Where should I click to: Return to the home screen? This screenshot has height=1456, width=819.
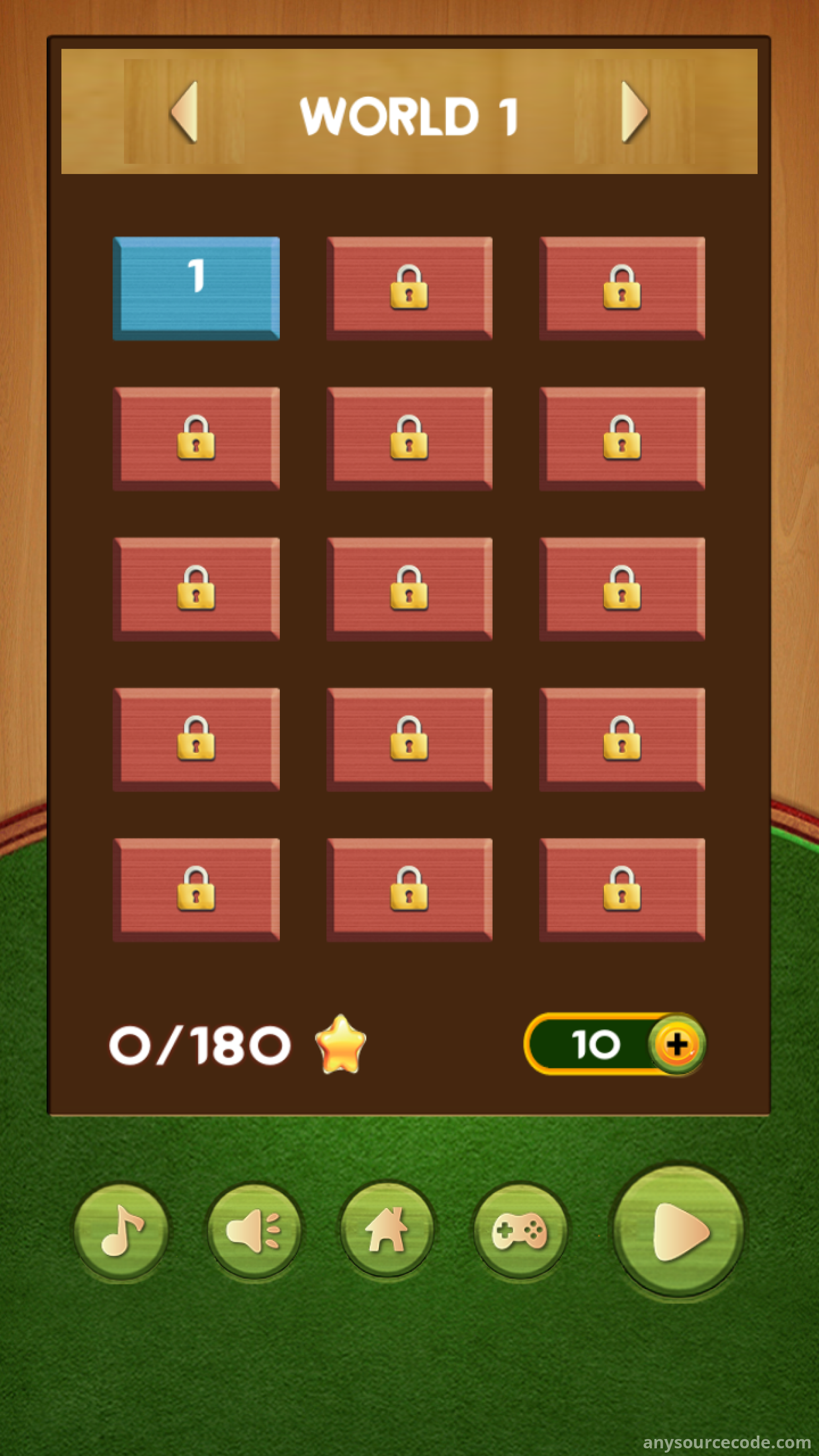387,1231
